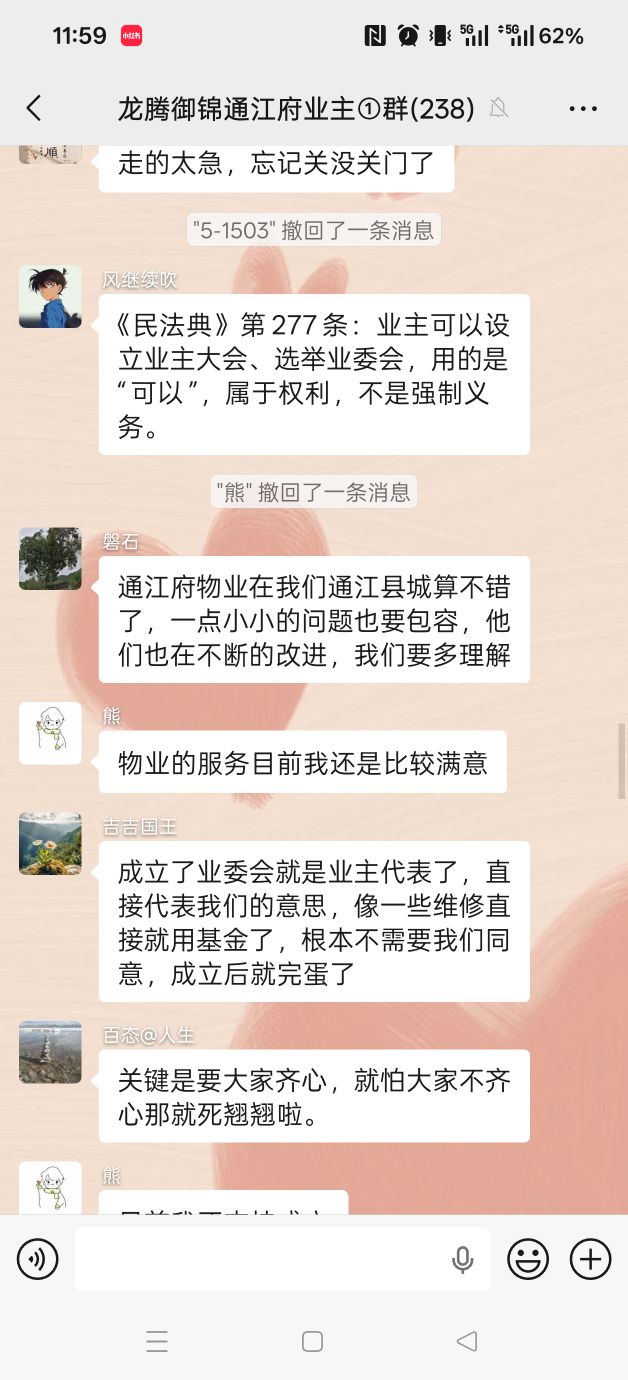
Task: Switch to voice message input
Action: 37,1259
